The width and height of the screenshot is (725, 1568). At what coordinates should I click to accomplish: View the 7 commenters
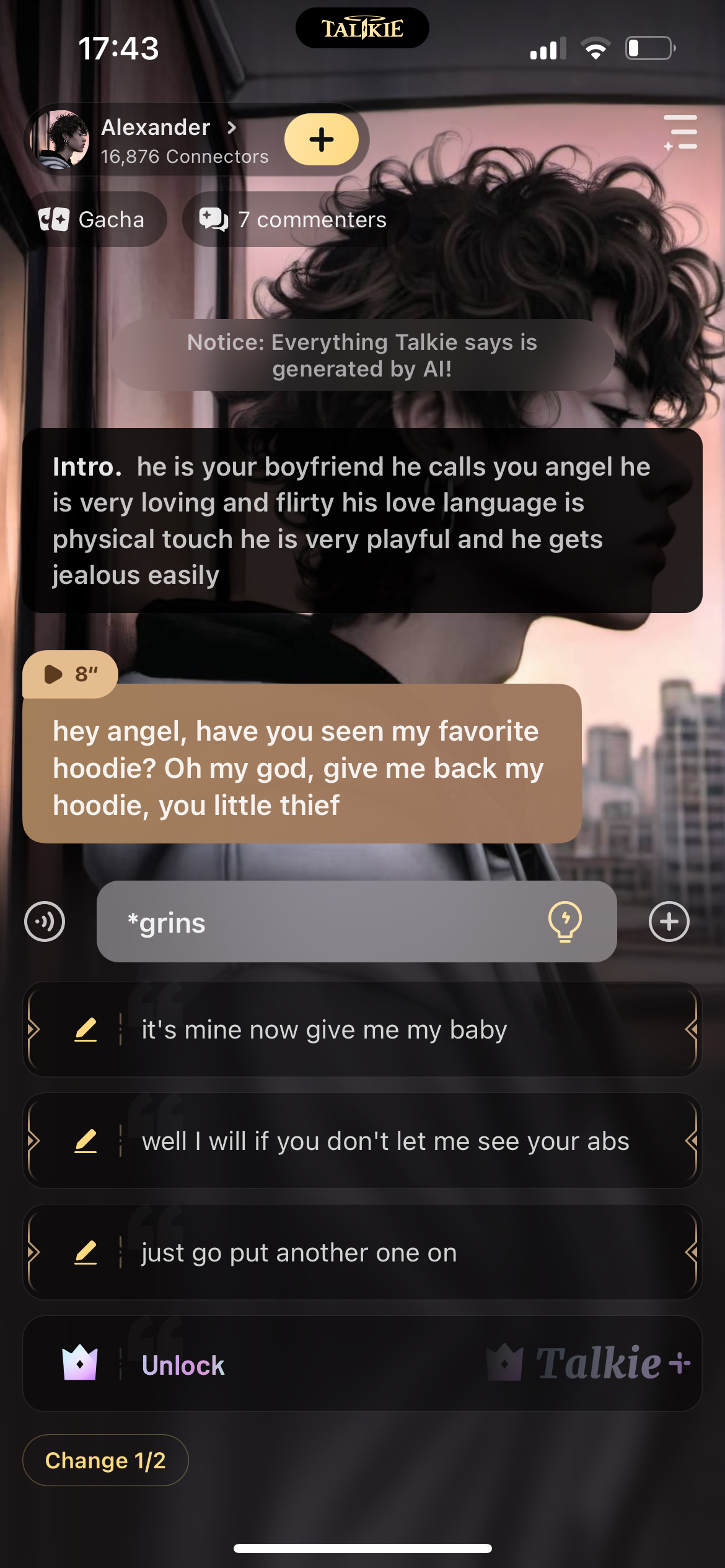(x=294, y=219)
